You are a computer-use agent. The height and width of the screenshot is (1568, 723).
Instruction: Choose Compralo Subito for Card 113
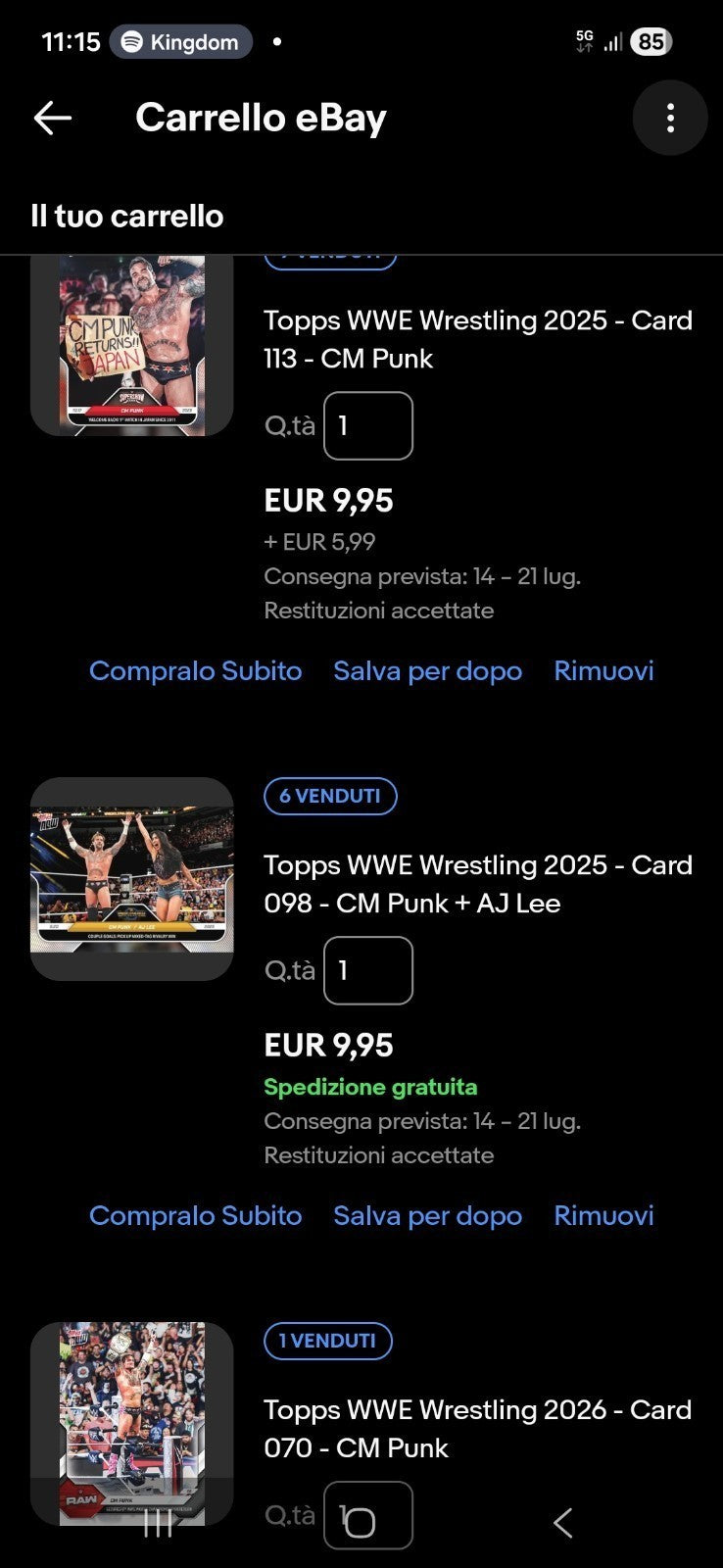pyautogui.click(x=196, y=671)
